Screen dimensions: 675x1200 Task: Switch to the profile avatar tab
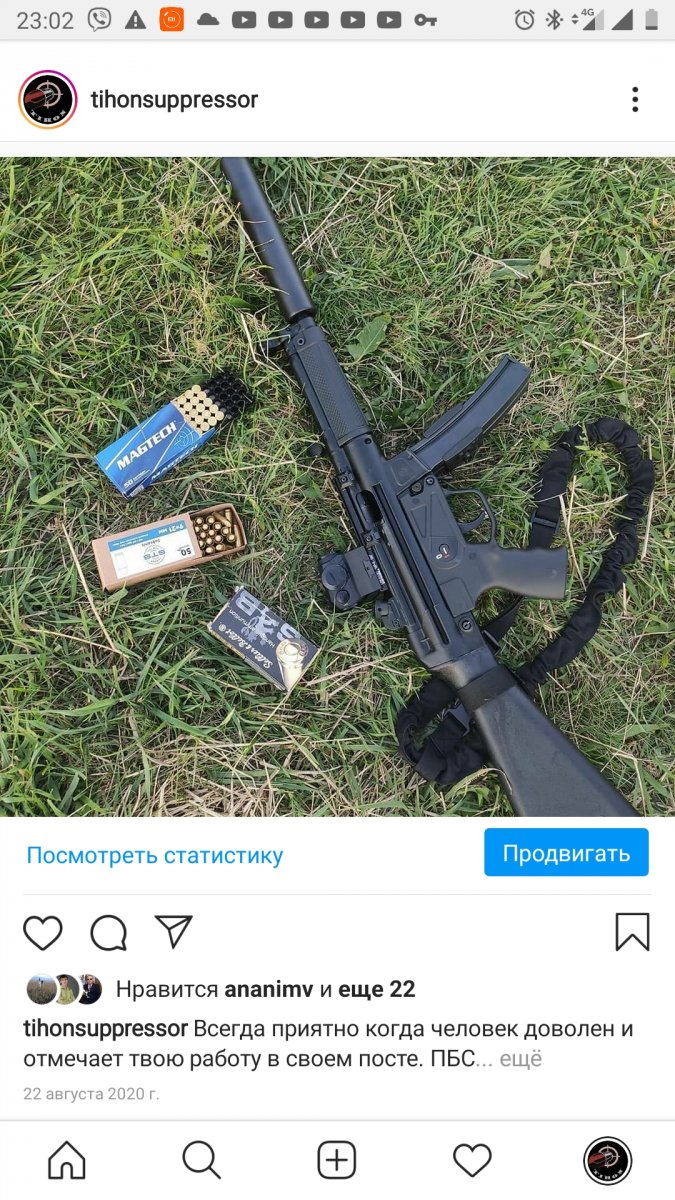click(608, 1160)
